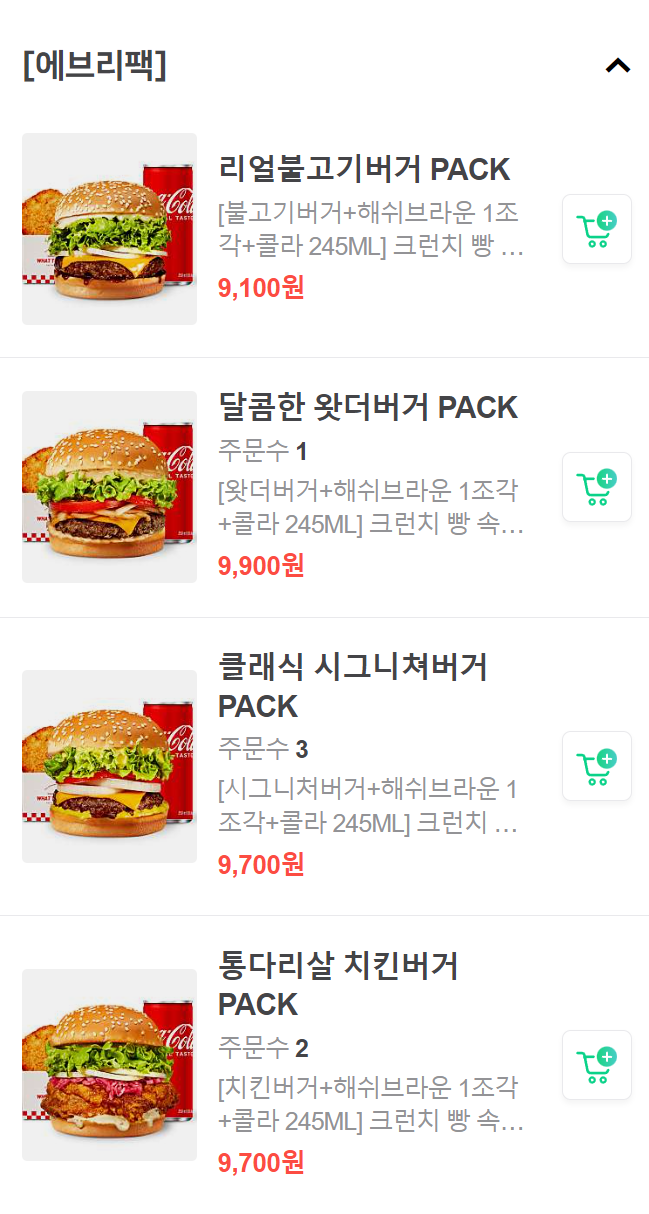This screenshot has height=1214, width=649.
Task: Add 달콤한 왓더버거 PACK to cart
Action: click(596, 487)
